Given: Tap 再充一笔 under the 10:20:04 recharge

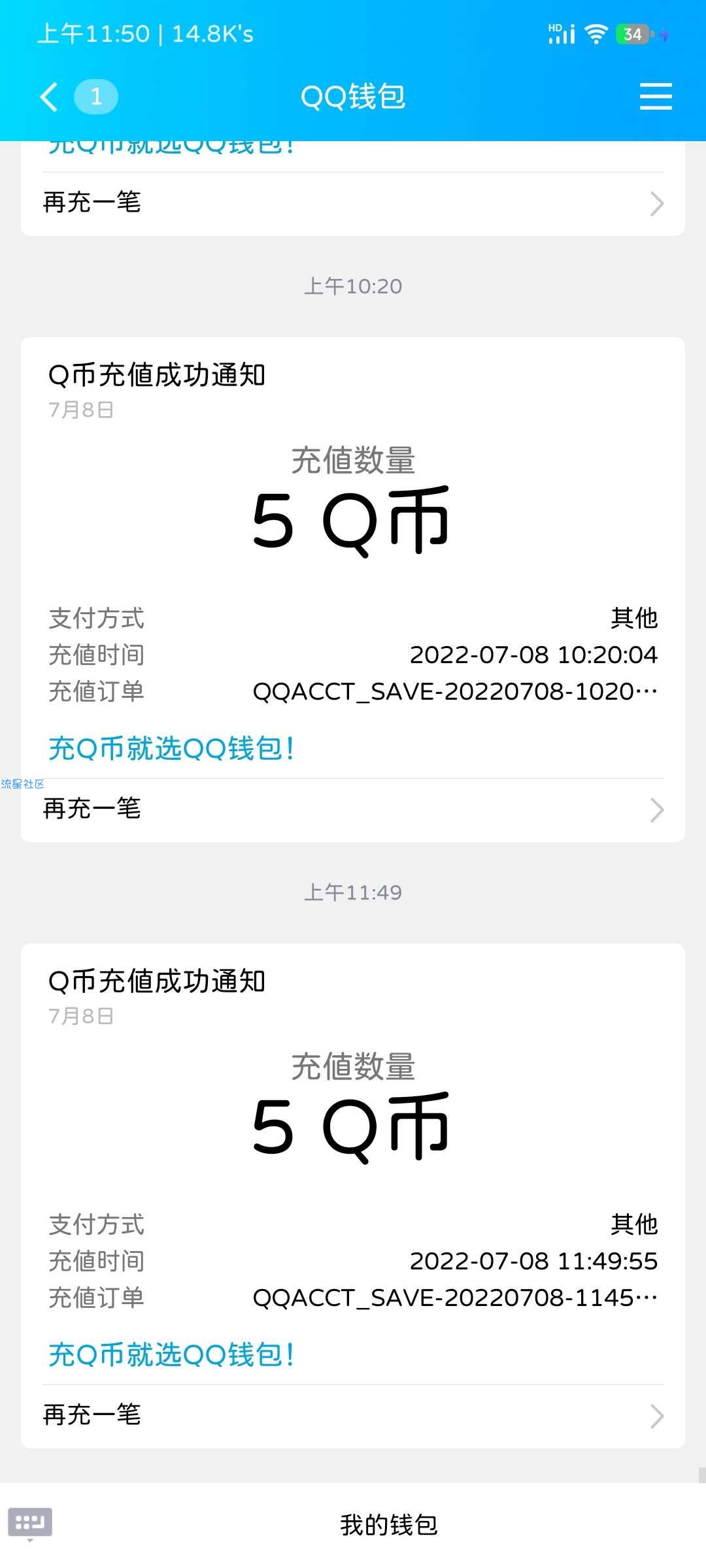Looking at the screenshot, I should pos(353,809).
